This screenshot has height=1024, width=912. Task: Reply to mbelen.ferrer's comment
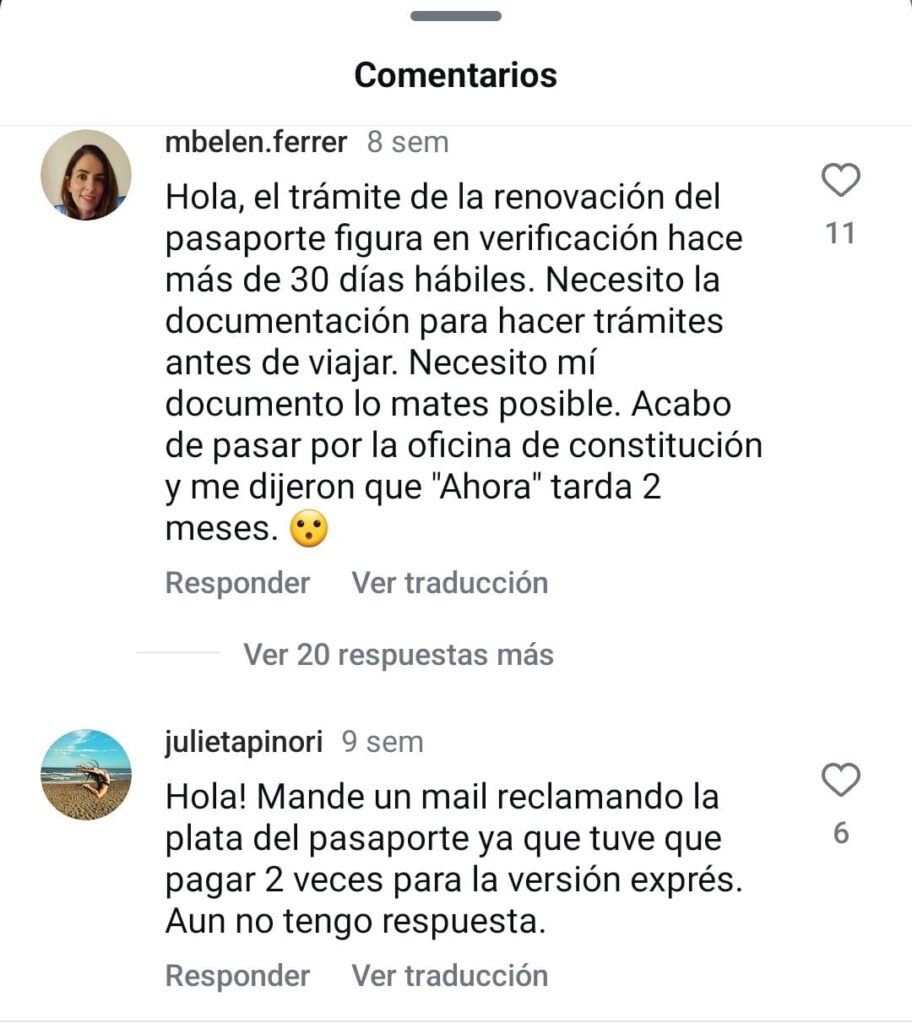(237, 583)
